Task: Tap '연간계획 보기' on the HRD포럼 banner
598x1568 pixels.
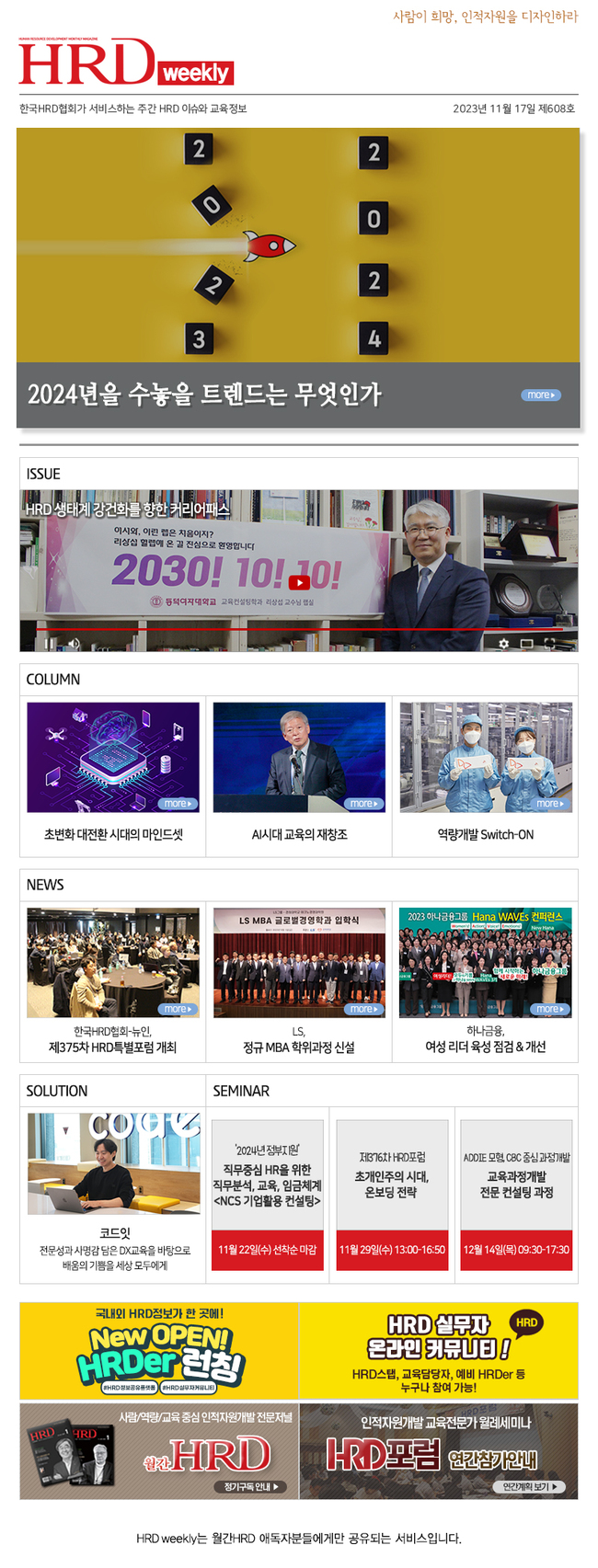Action: pos(528,1487)
